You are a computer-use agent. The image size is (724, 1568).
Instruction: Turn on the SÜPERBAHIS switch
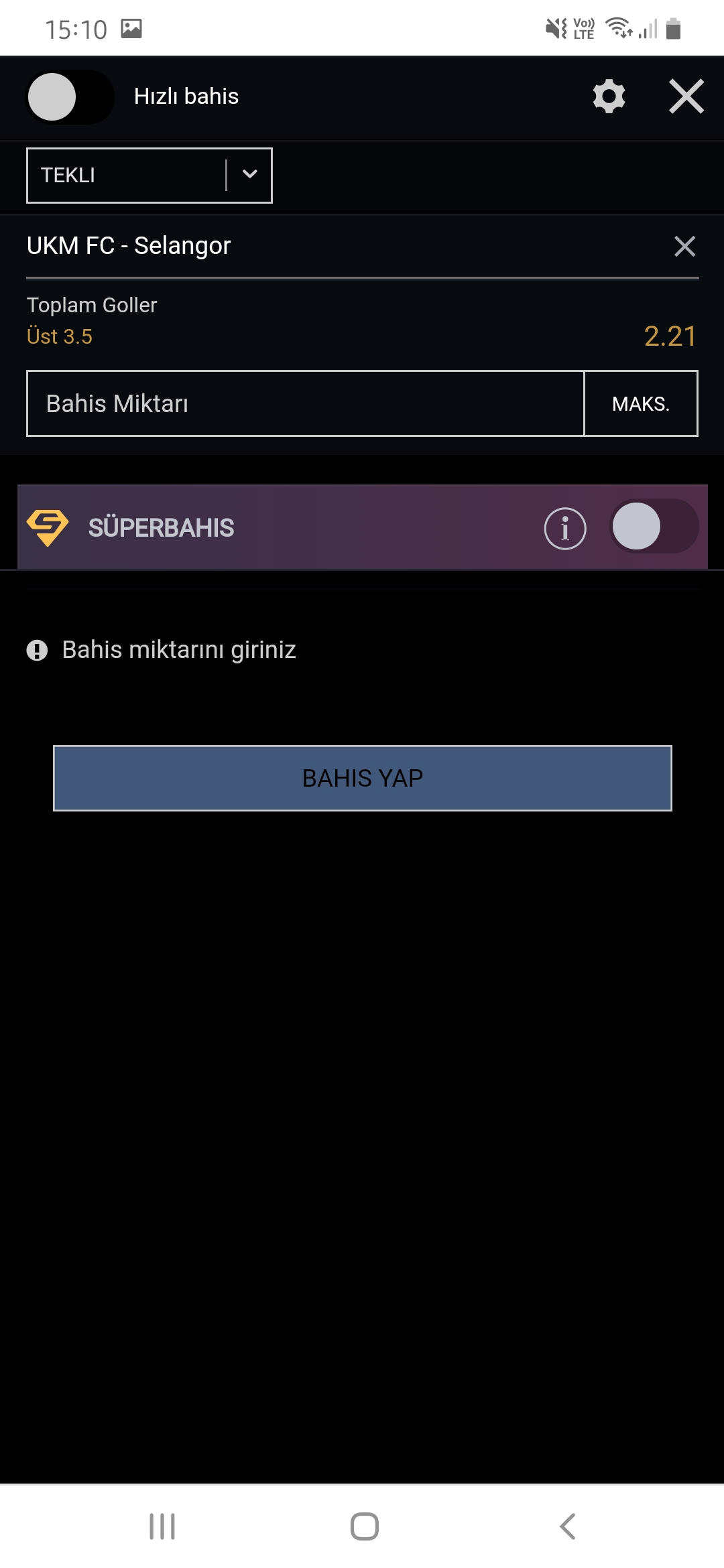coord(654,527)
